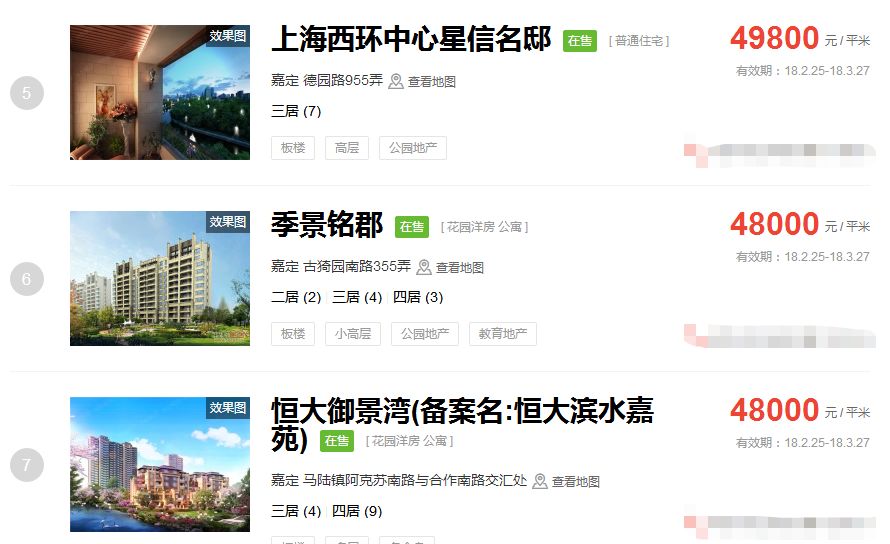This screenshot has height=544, width=890.
Task: Open the 季景铭郡 listing title
Action: click(x=327, y=225)
